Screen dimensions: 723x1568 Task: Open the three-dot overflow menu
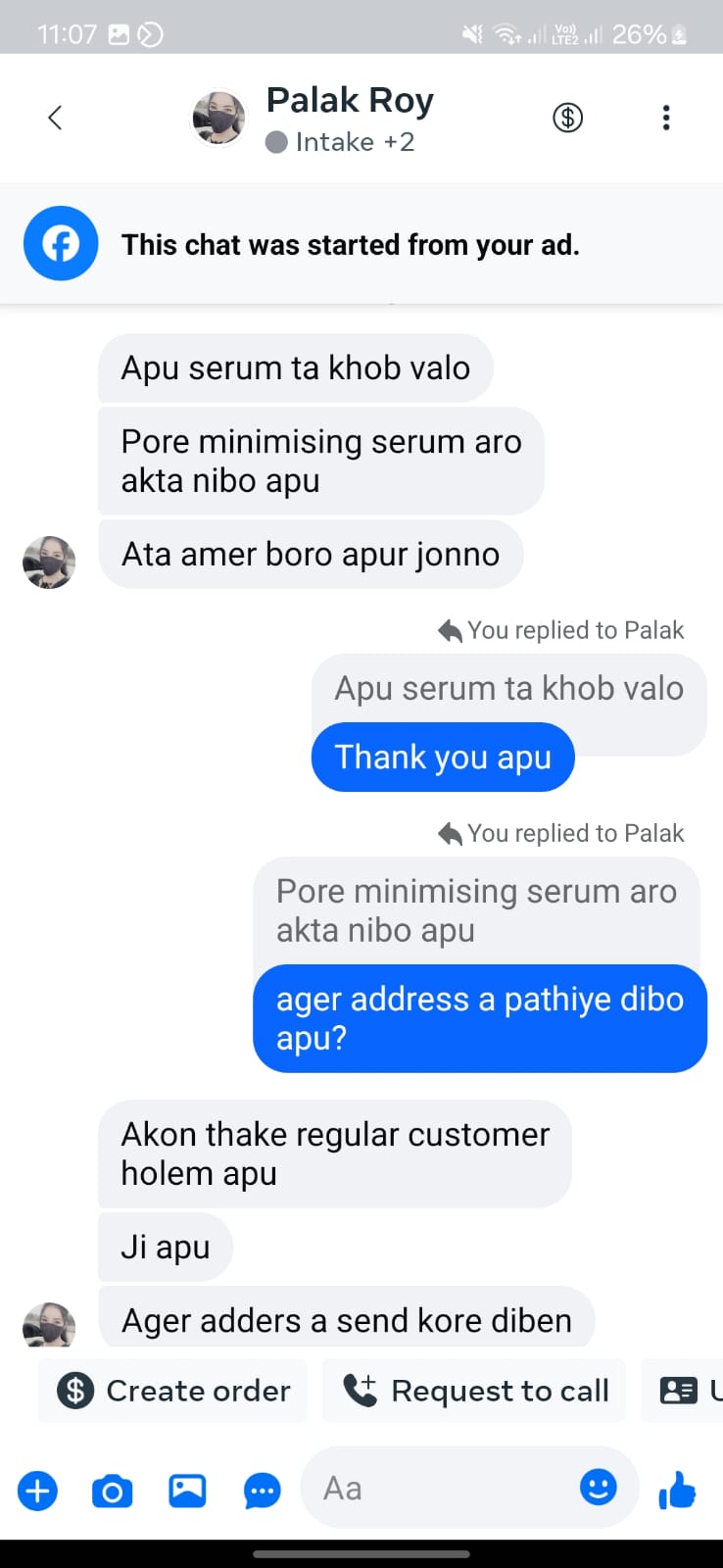666,119
